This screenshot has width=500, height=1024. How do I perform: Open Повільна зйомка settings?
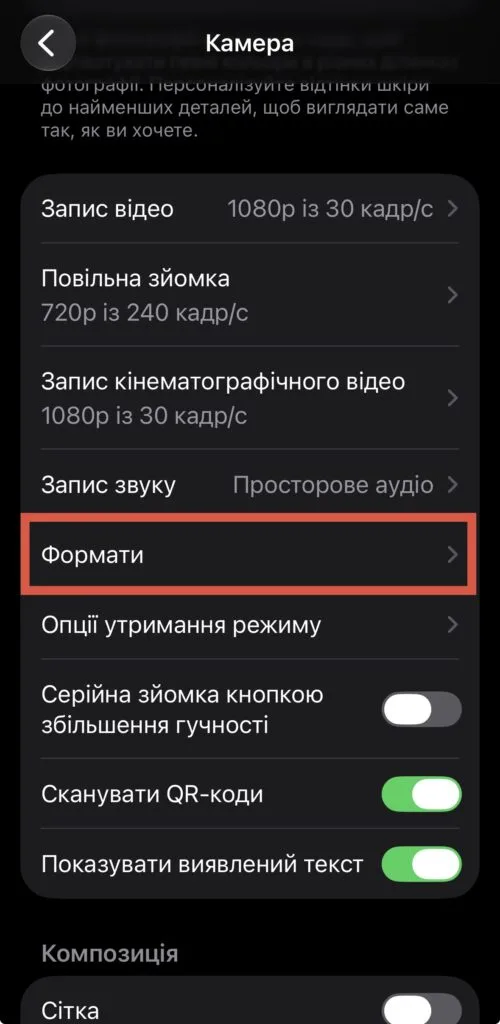pyautogui.click(x=250, y=295)
